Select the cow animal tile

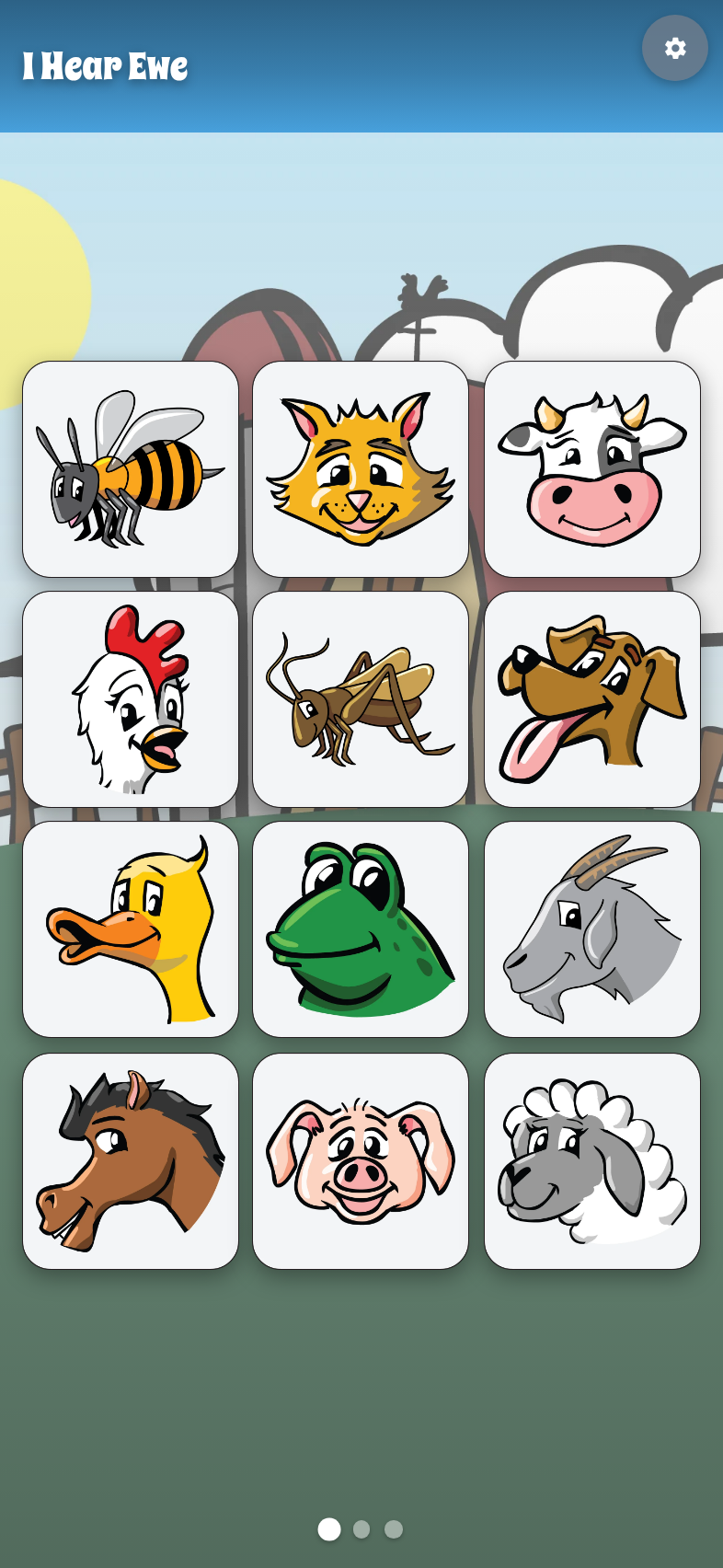[x=591, y=467]
